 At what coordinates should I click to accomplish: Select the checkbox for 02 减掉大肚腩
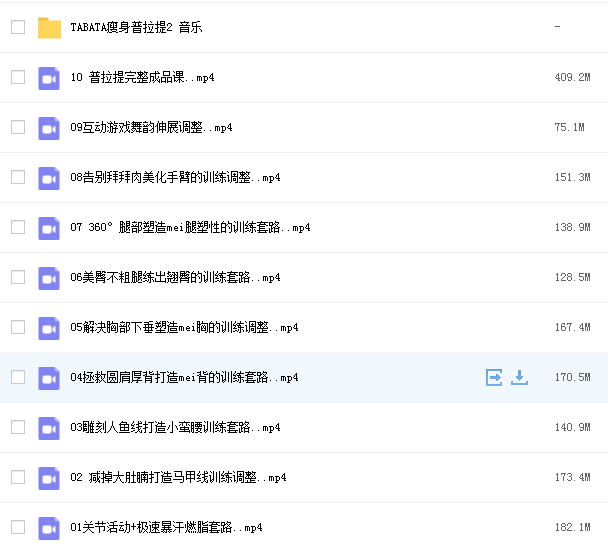coord(18,477)
